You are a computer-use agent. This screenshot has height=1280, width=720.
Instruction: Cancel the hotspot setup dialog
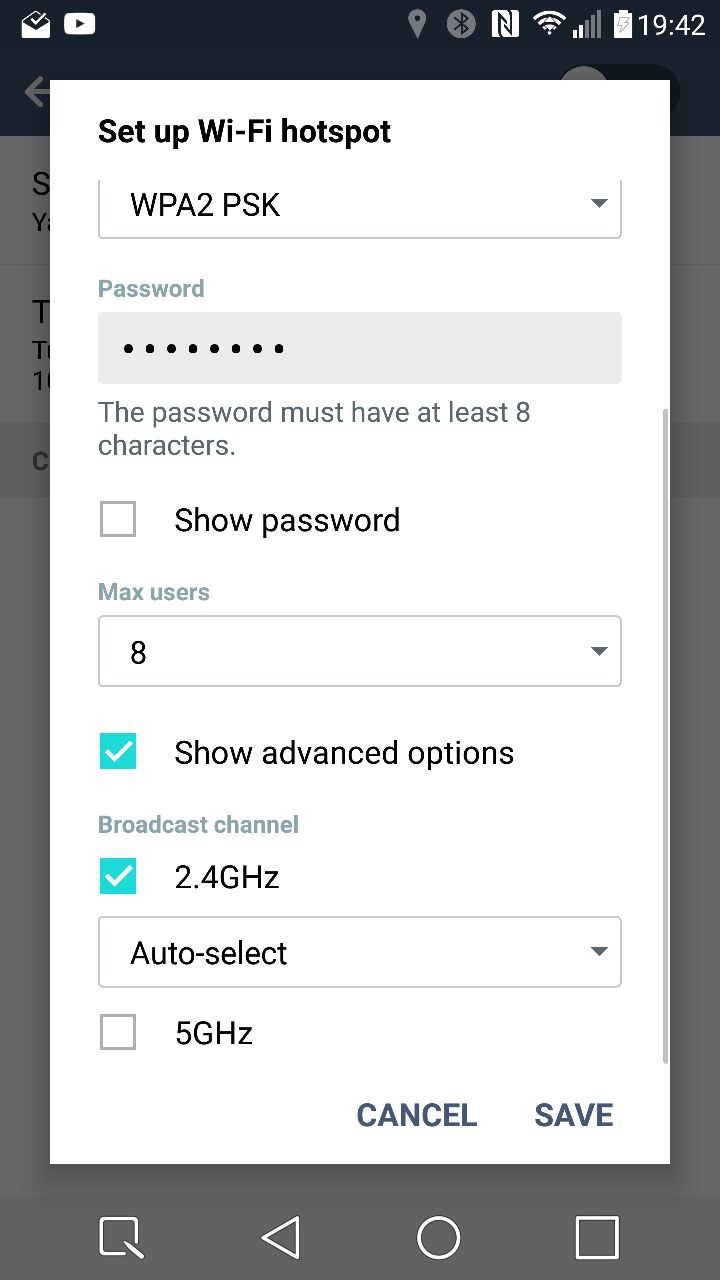[x=416, y=1115]
